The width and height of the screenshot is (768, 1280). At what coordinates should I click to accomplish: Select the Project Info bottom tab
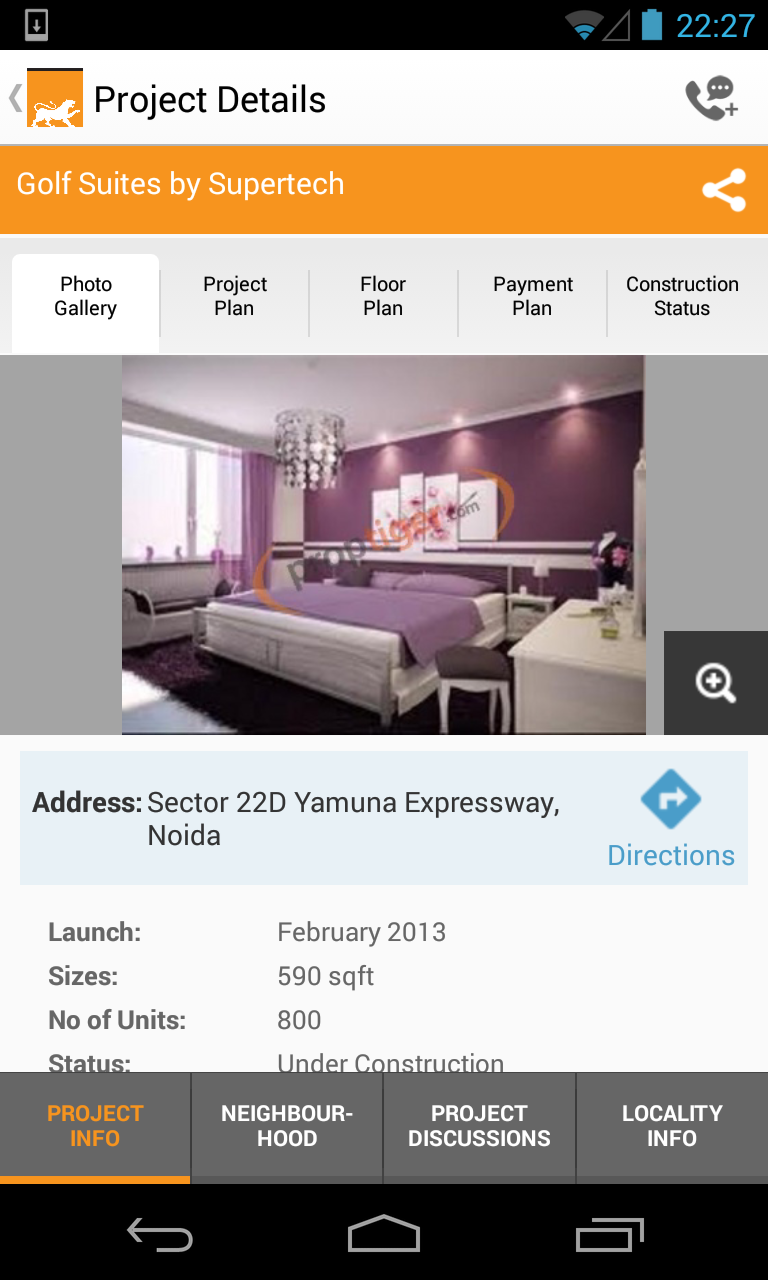(95, 1126)
